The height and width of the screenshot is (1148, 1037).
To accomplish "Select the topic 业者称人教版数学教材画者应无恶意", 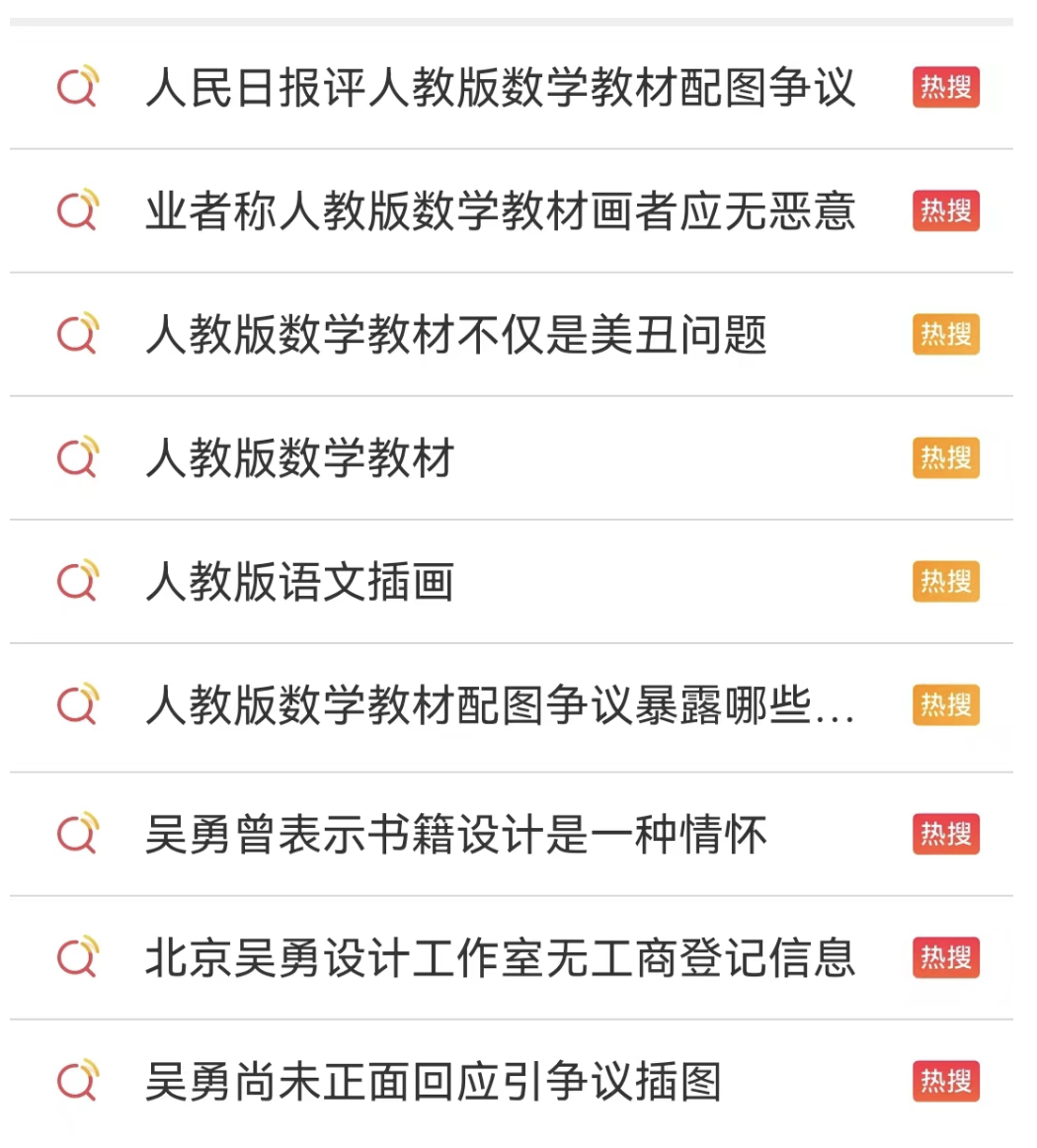I will tap(500, 211).
